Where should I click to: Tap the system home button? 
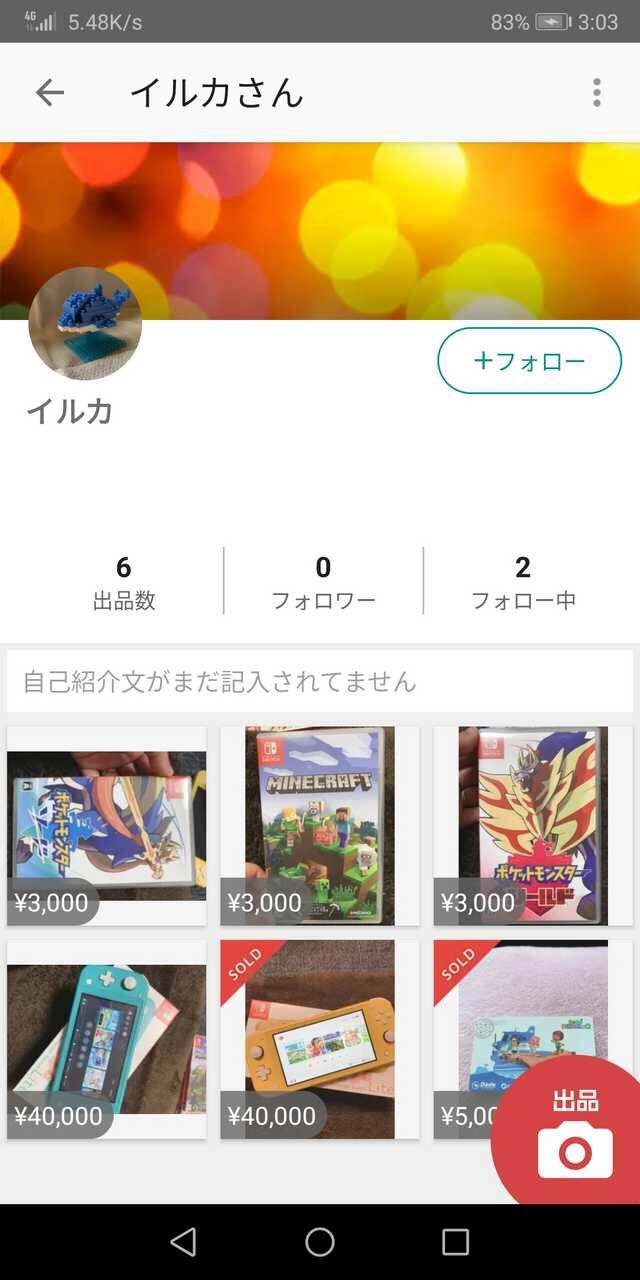[320, 1242]
